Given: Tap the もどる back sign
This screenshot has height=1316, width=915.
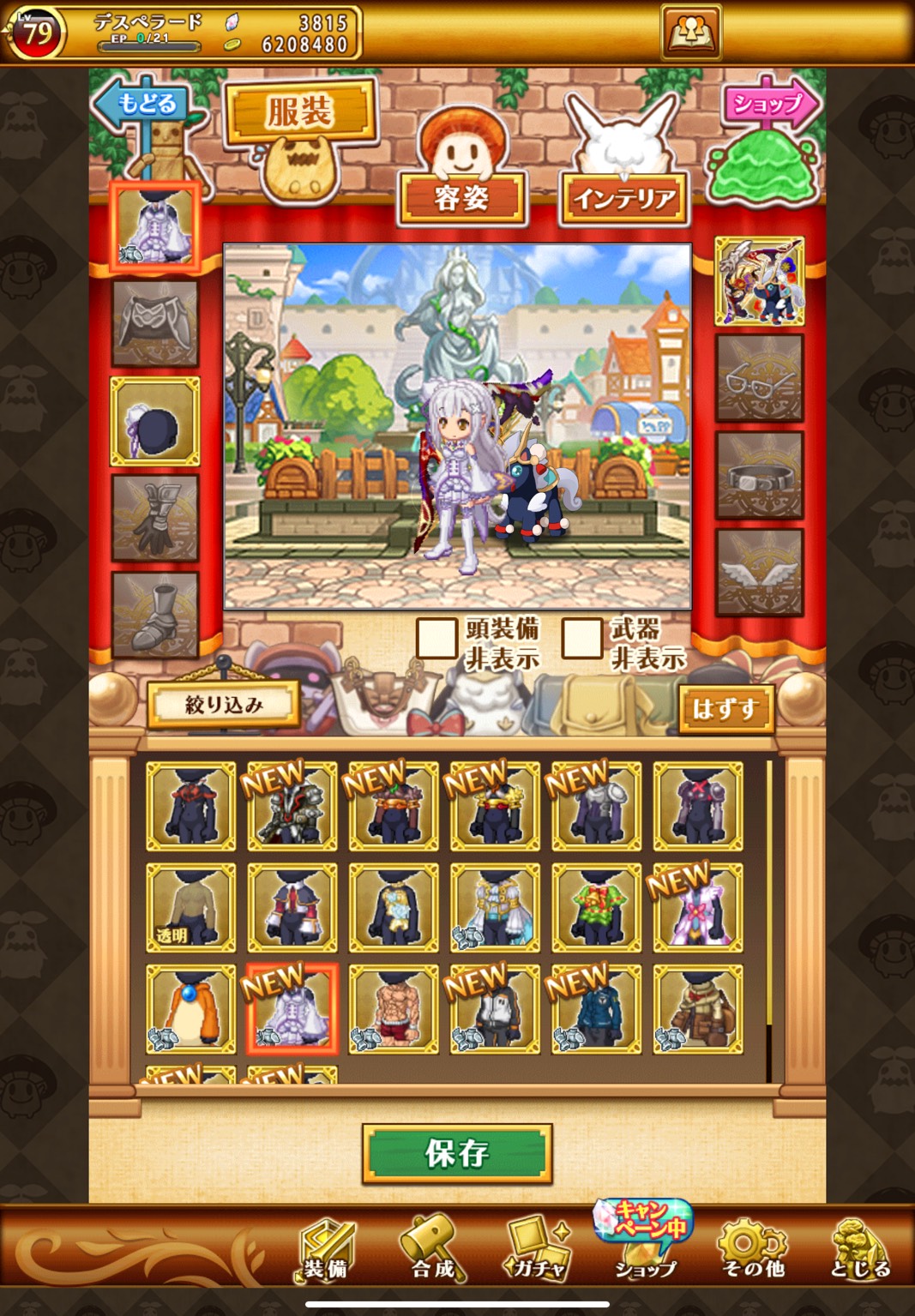Looking at the screenshot, I should tap(147, 105).
